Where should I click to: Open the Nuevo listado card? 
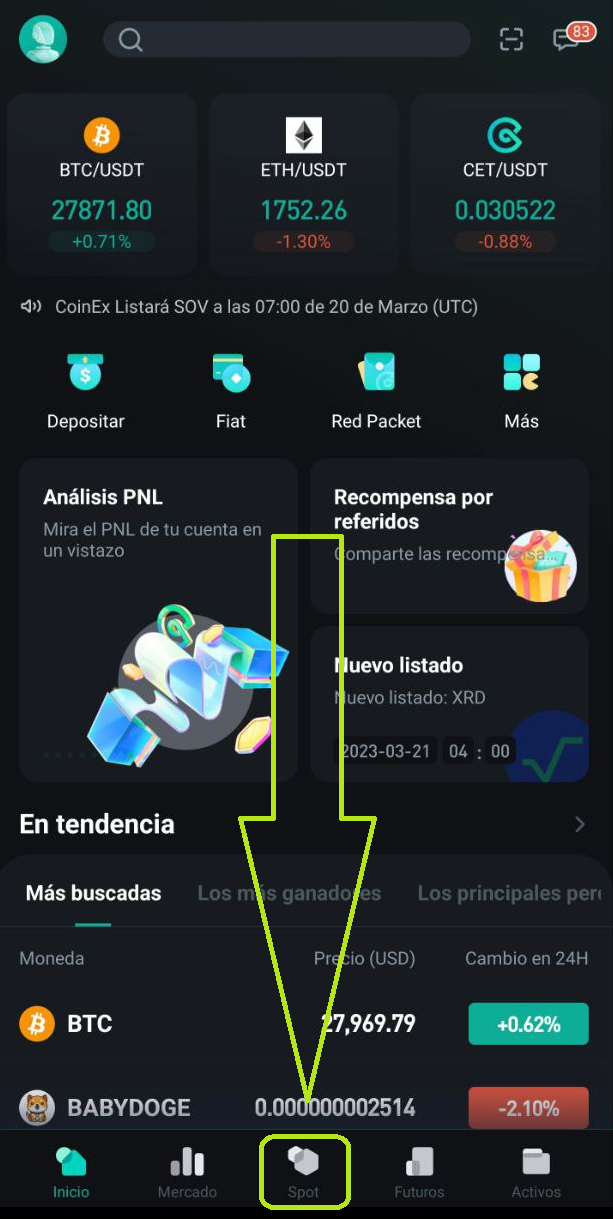click(448, 703)
